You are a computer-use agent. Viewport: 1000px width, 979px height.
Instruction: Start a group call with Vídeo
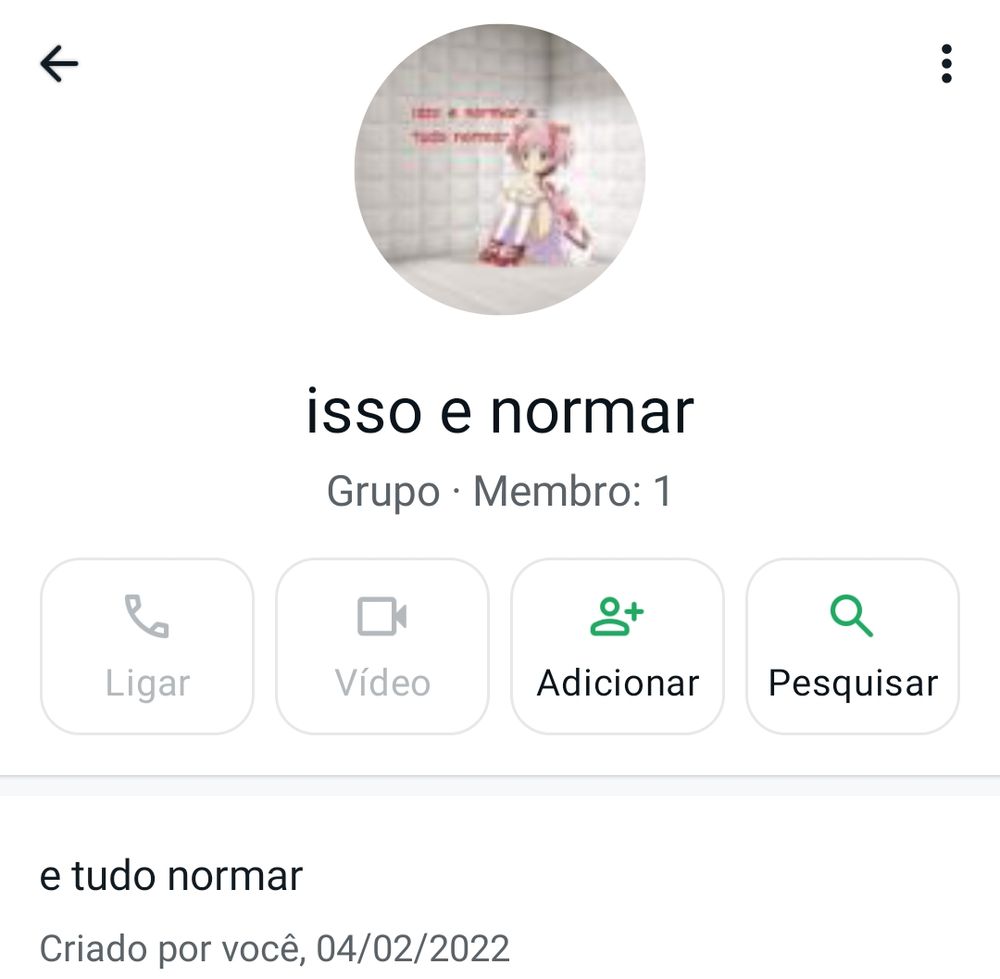pyautogui.click(x=382, y=646)
